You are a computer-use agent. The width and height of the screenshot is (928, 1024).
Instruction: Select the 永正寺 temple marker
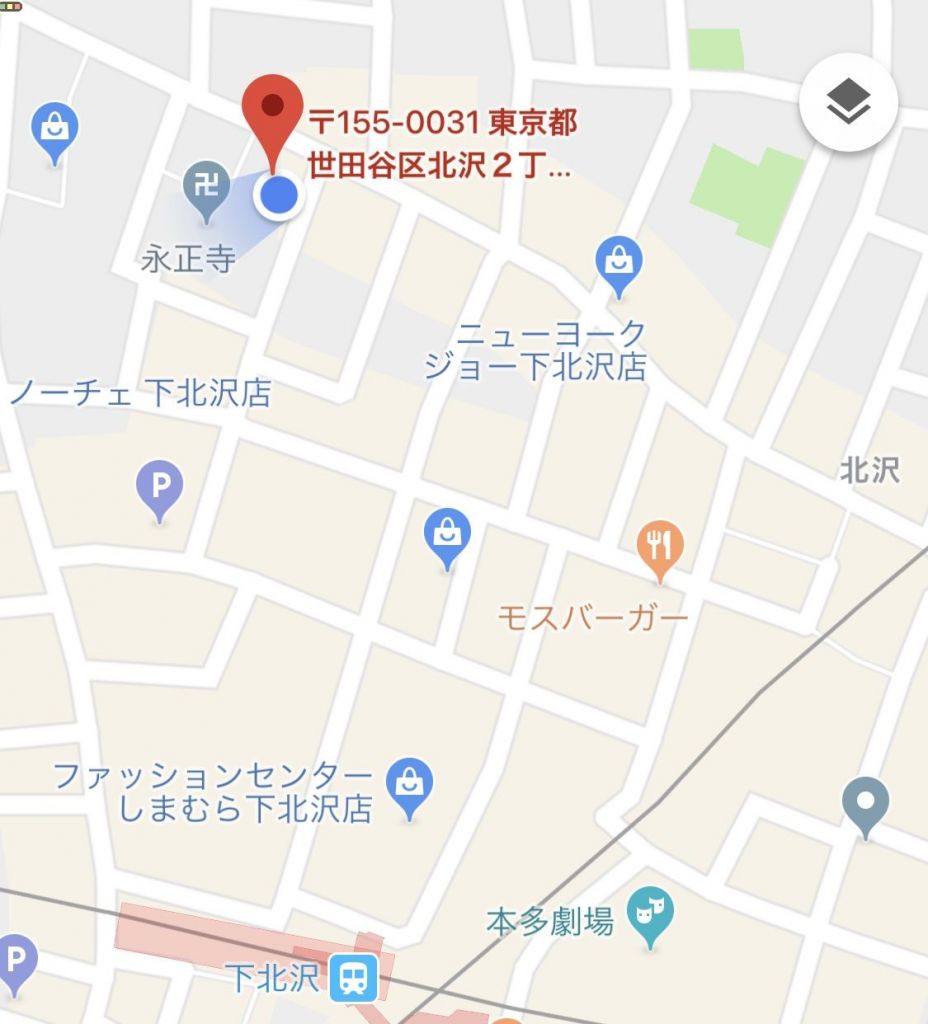click(x=207, y=191)
